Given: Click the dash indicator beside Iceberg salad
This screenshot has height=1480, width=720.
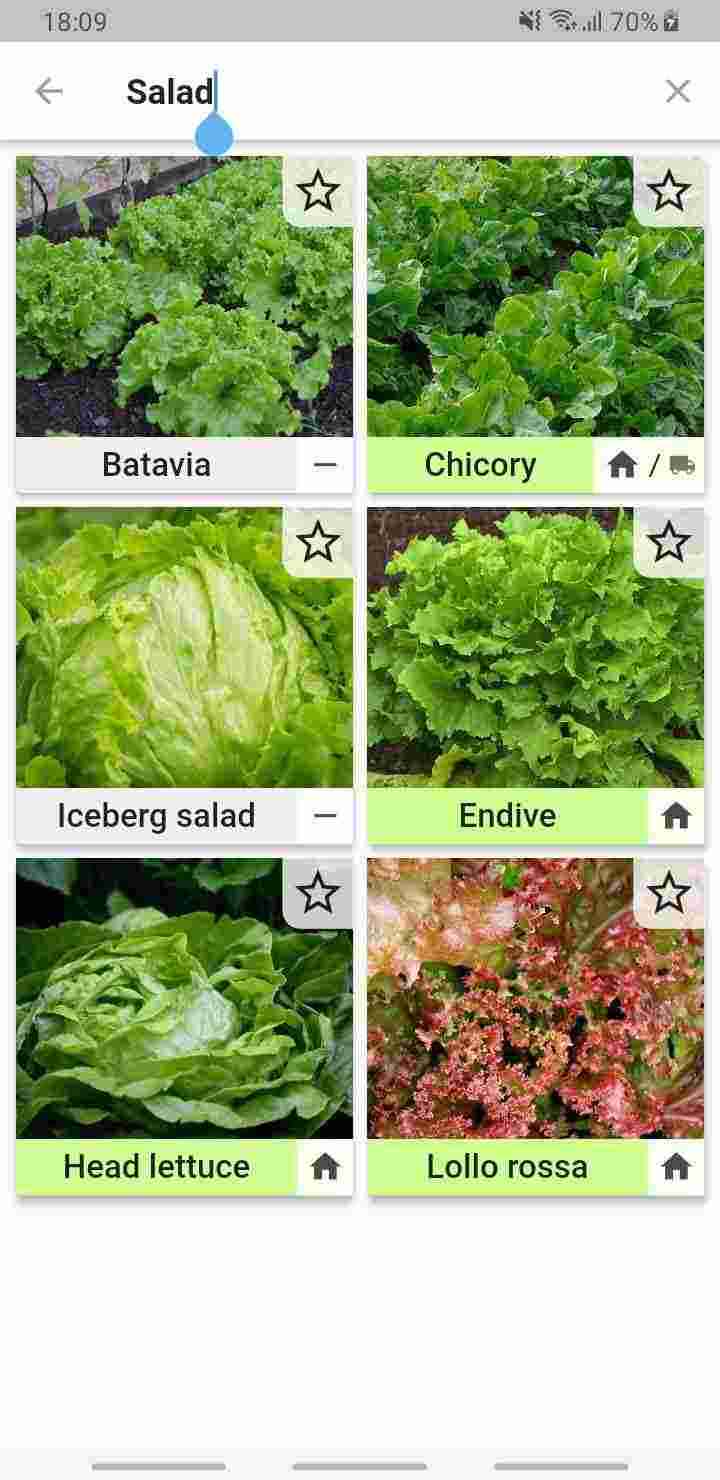Looking at the screenshot, I should (324, 815).
